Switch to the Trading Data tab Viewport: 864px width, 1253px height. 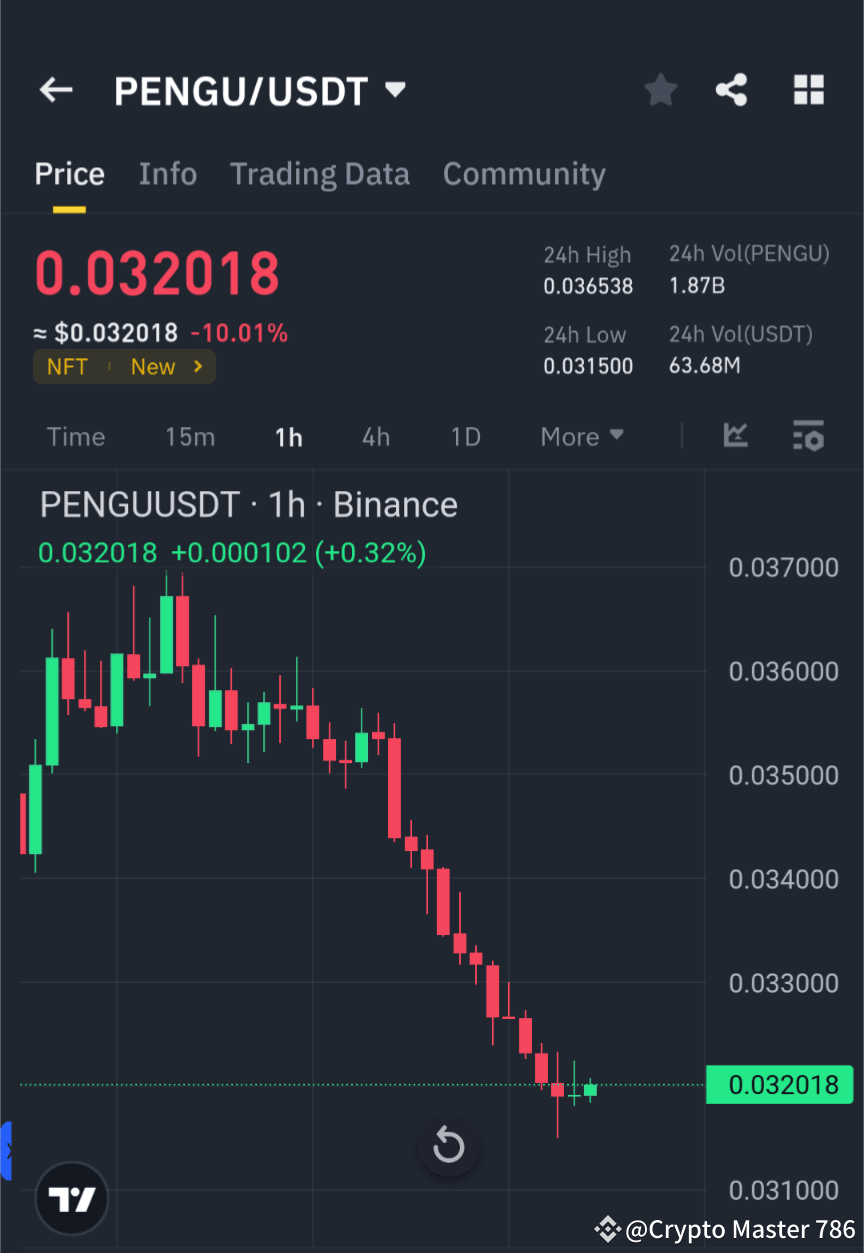pyautogui.click(x=319, y=174)
